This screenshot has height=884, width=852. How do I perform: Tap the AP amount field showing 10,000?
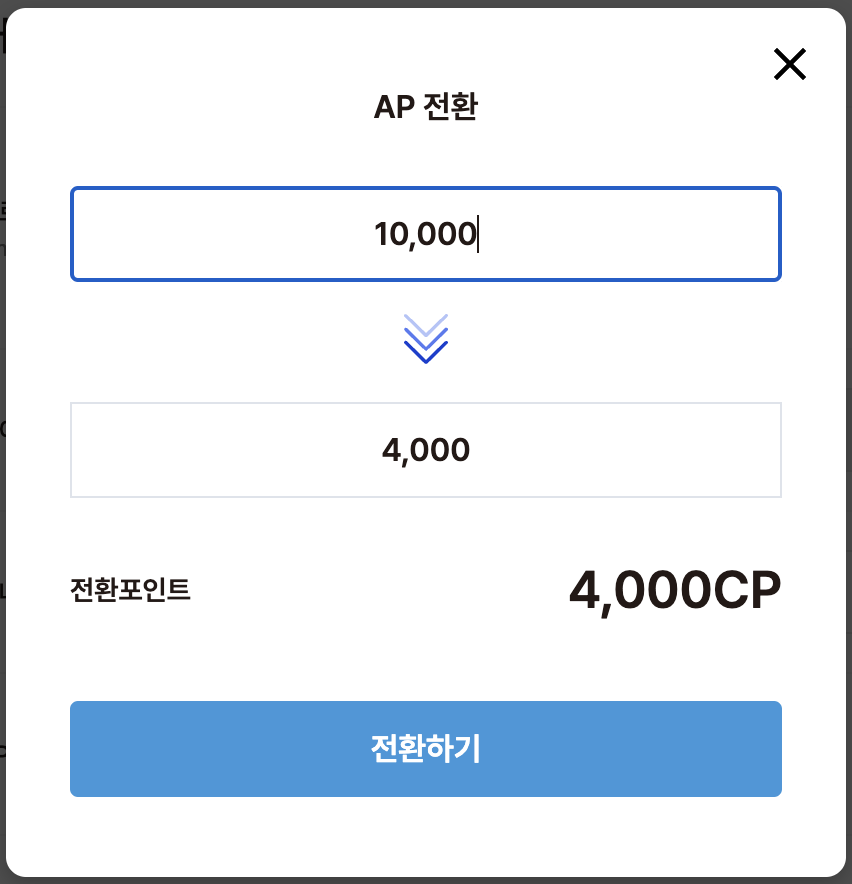coord(425,235)
